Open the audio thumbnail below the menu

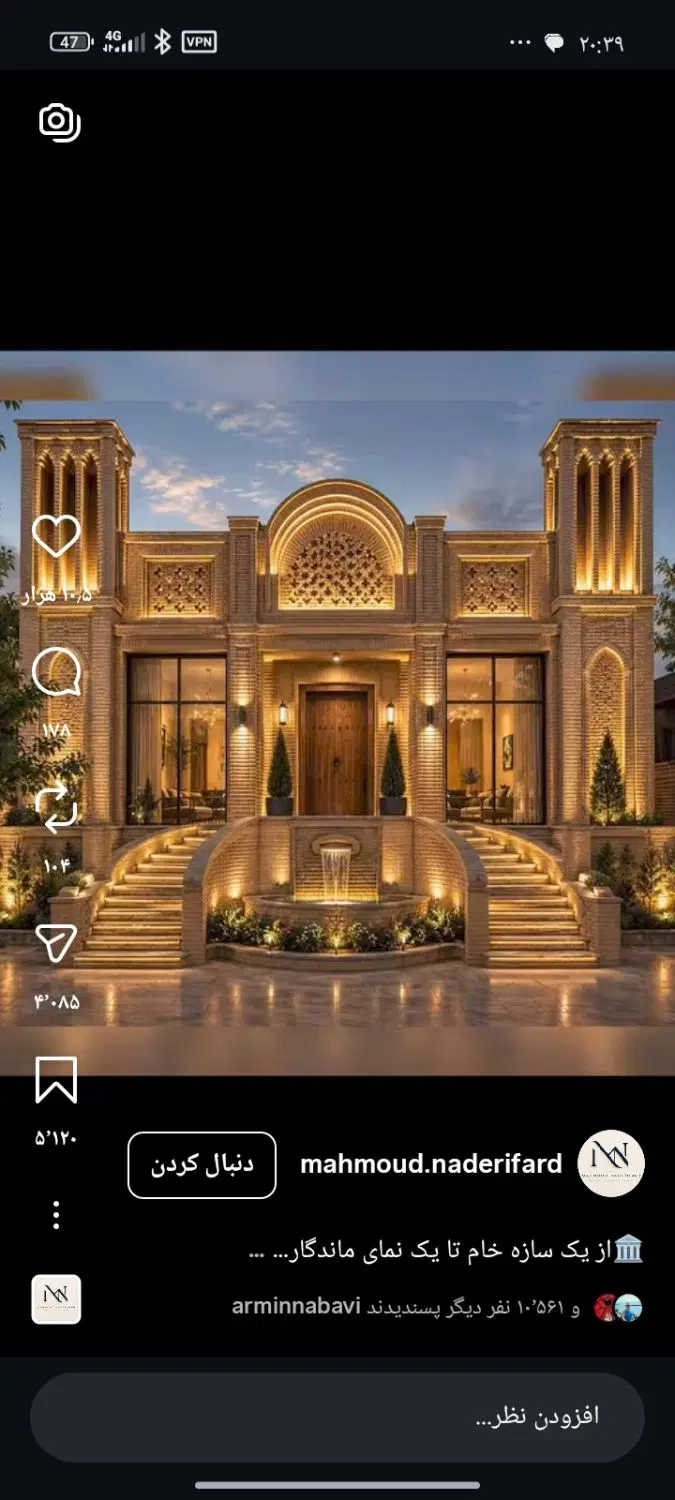click(x=56, y=1299)
